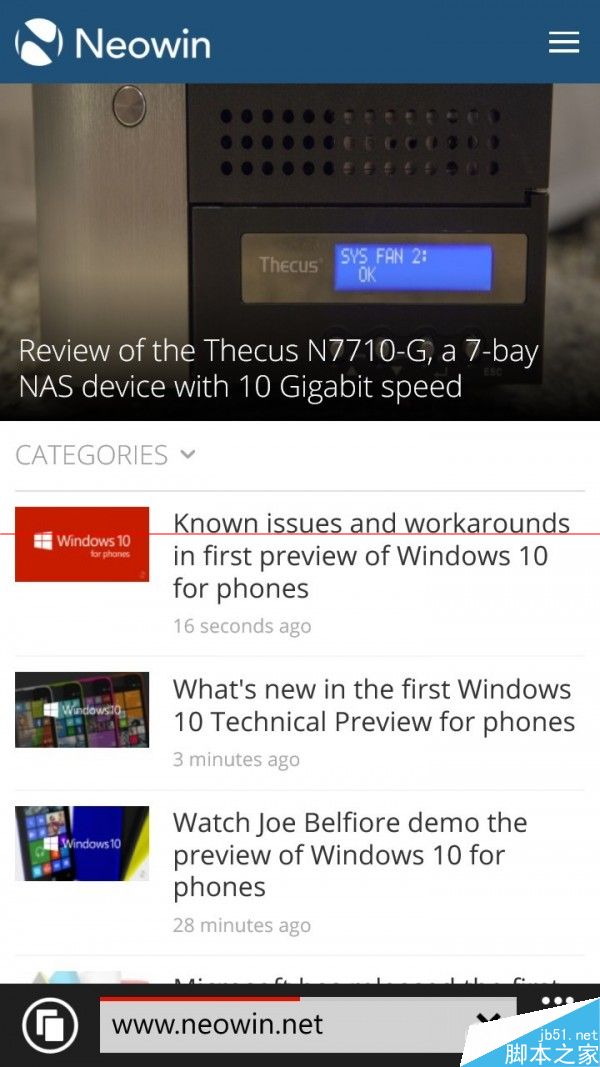Go to the Neowin homepage via the logo

click(113, 43)
